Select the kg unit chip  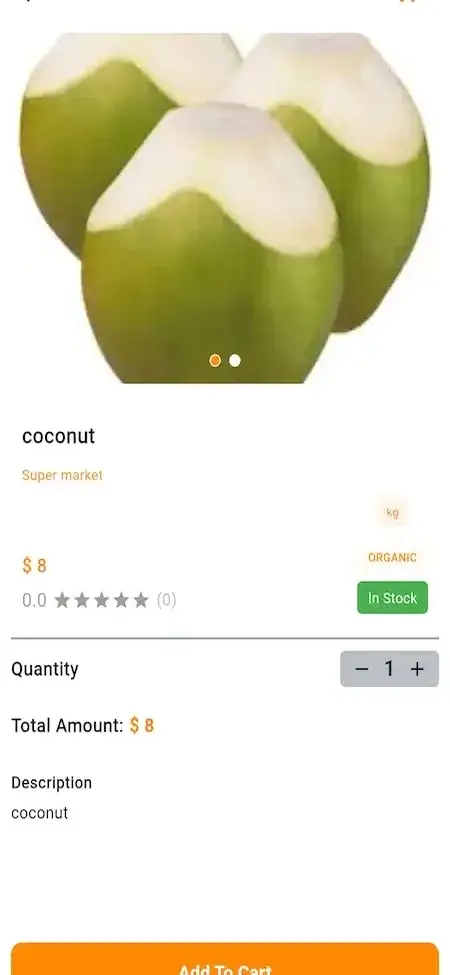click(x=392, y=512)
